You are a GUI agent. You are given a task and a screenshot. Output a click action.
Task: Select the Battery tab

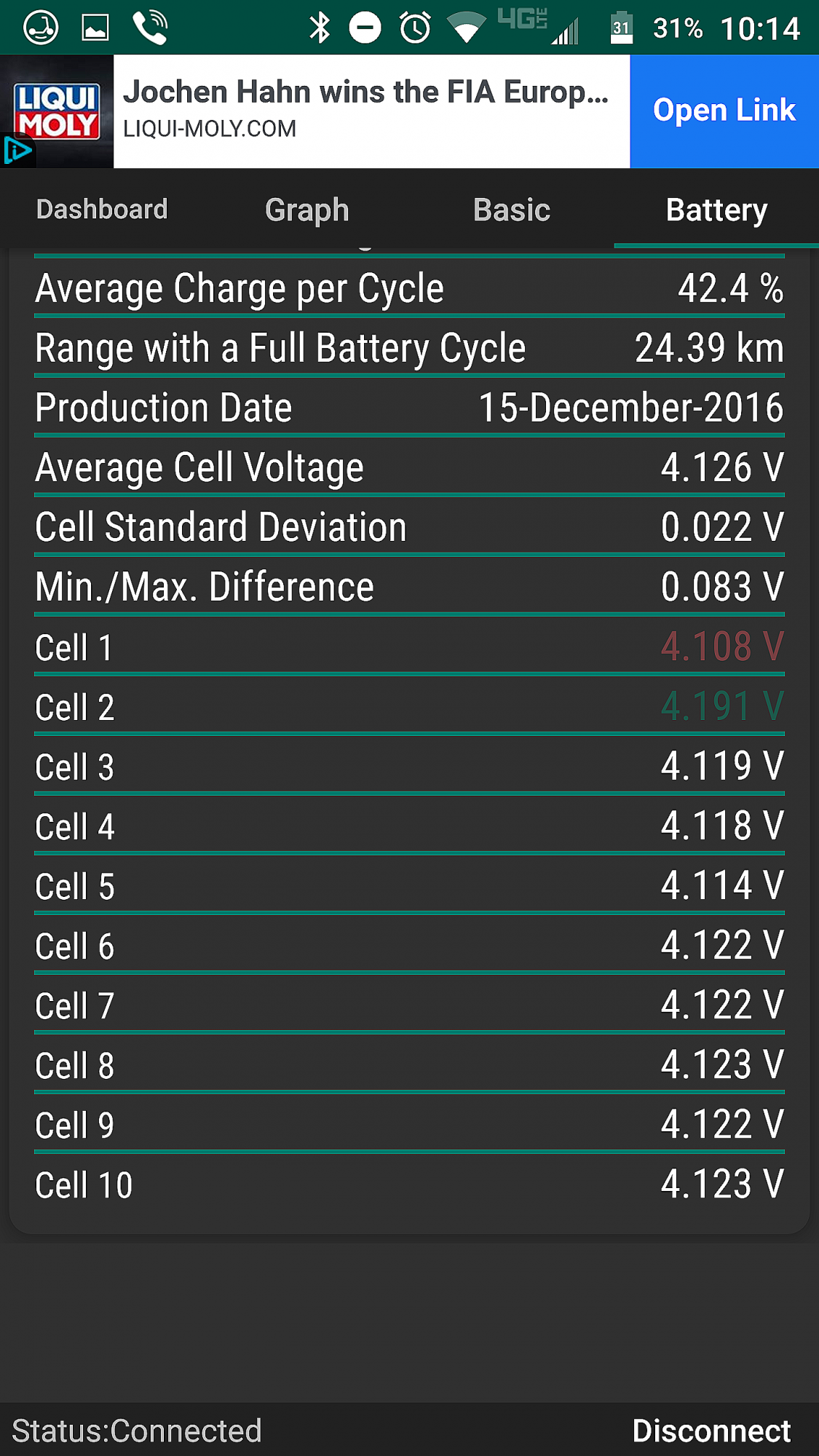716,210
